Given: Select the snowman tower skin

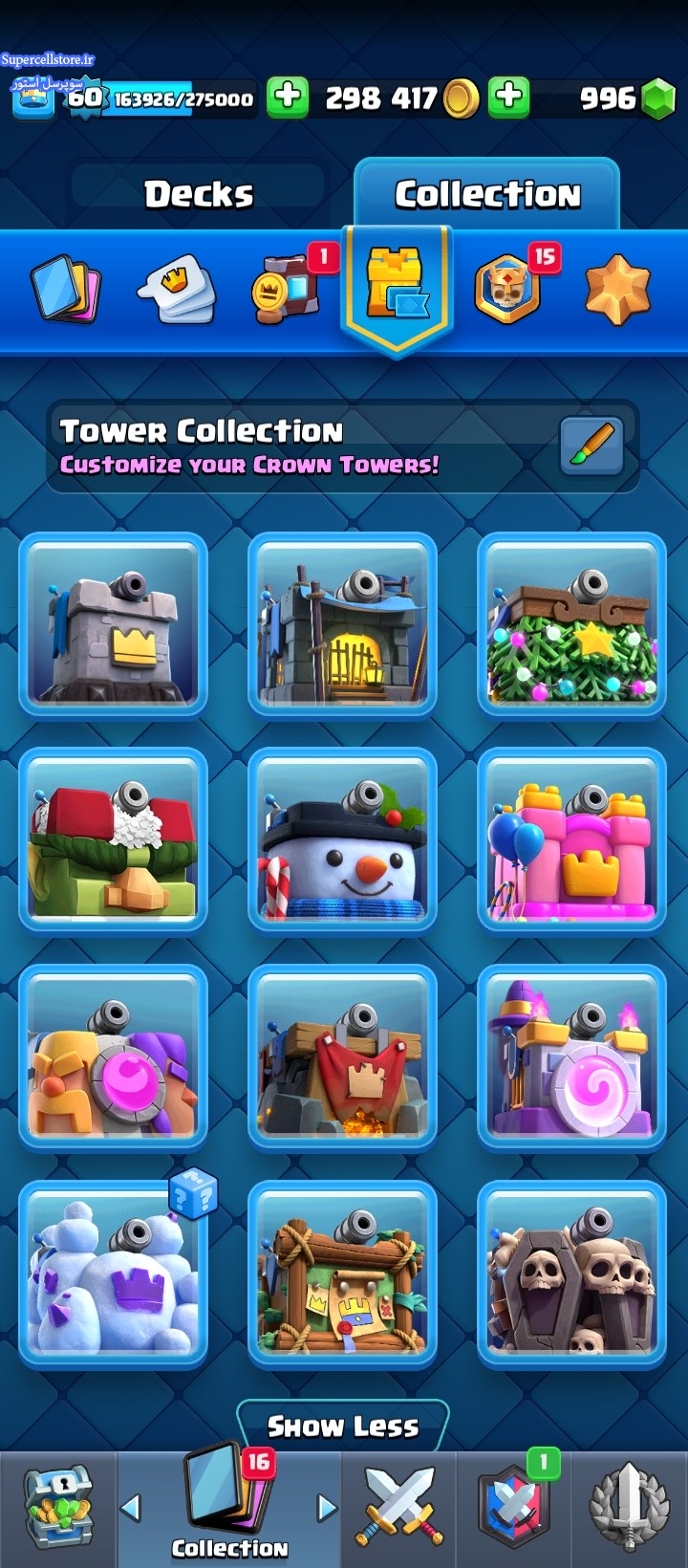Looking at the screenshot, I should [x=343, y=840].
